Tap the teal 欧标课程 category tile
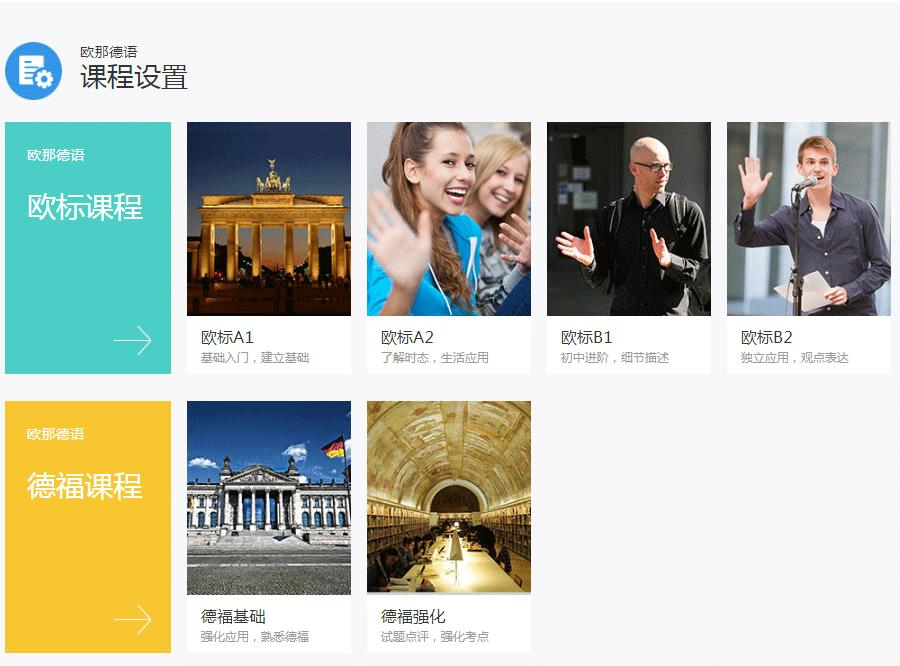 [88, 248]
